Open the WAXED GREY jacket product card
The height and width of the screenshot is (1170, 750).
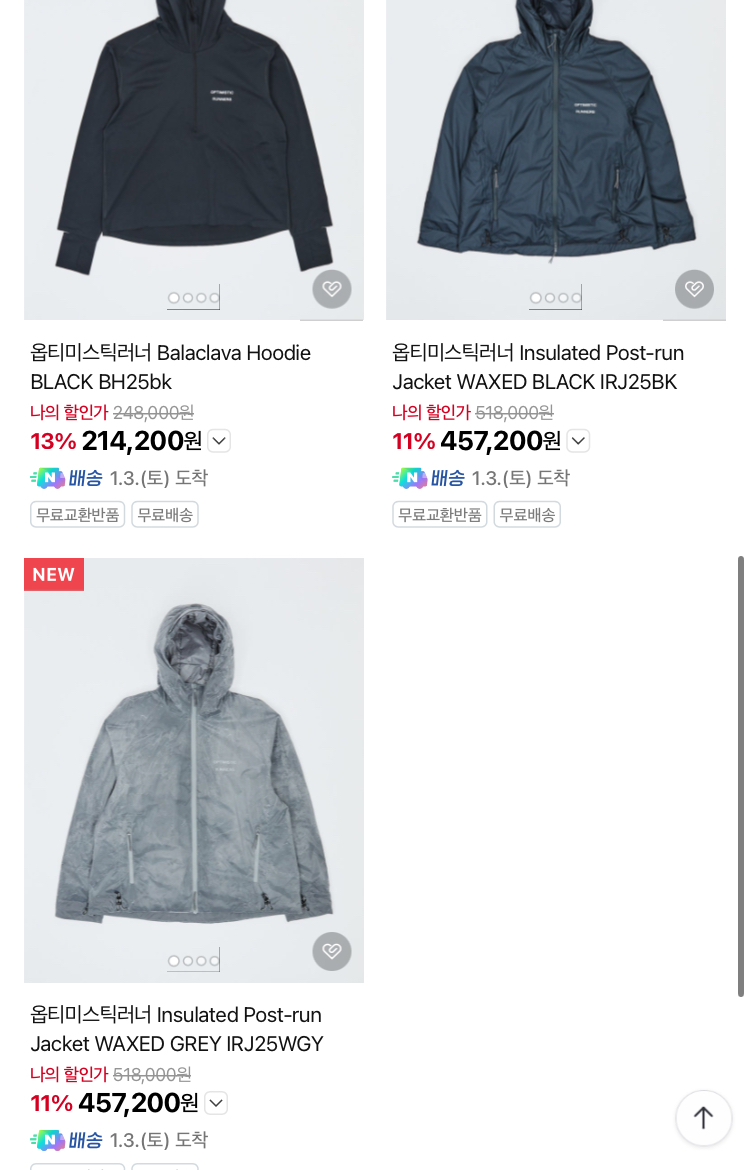(177, 1029)
